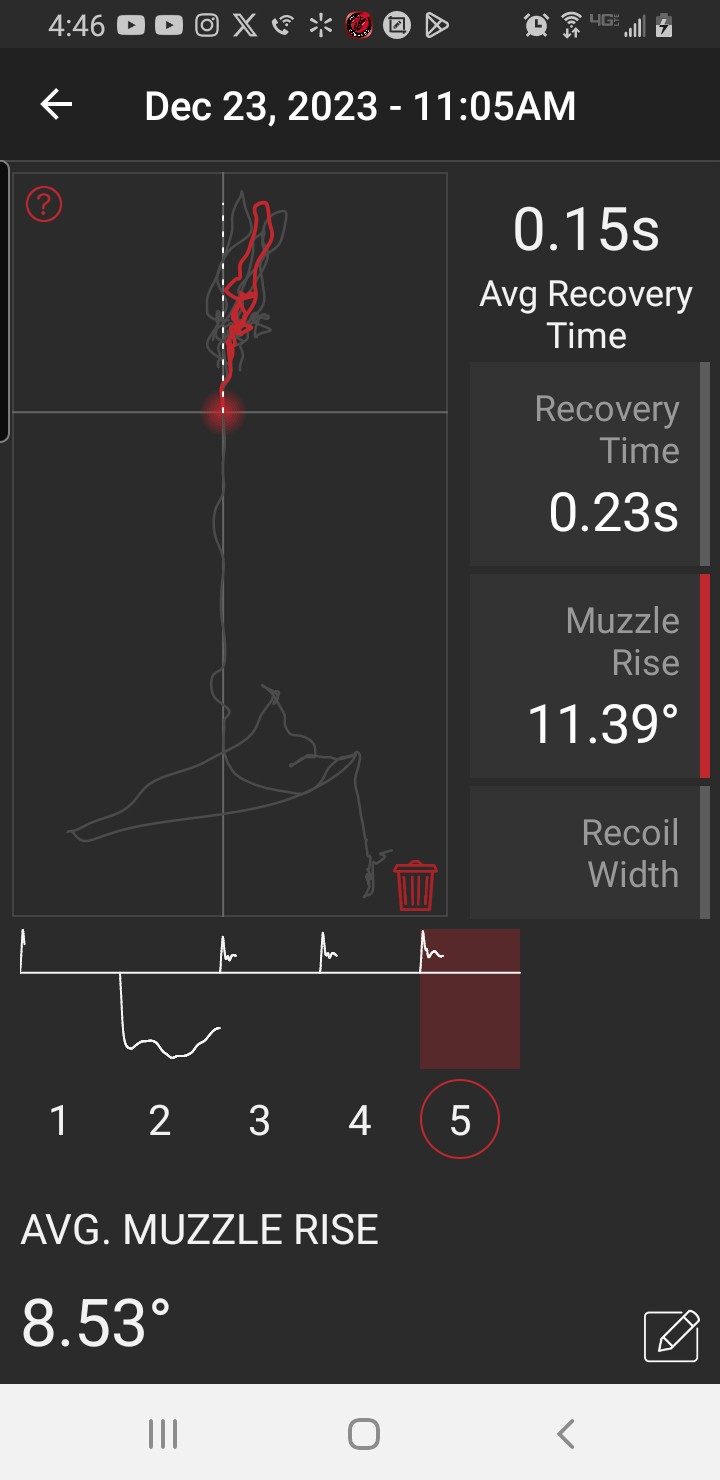Select shot number 4
The image size is (720, 1480).
pyautogui.click(x=360, y=1121)
